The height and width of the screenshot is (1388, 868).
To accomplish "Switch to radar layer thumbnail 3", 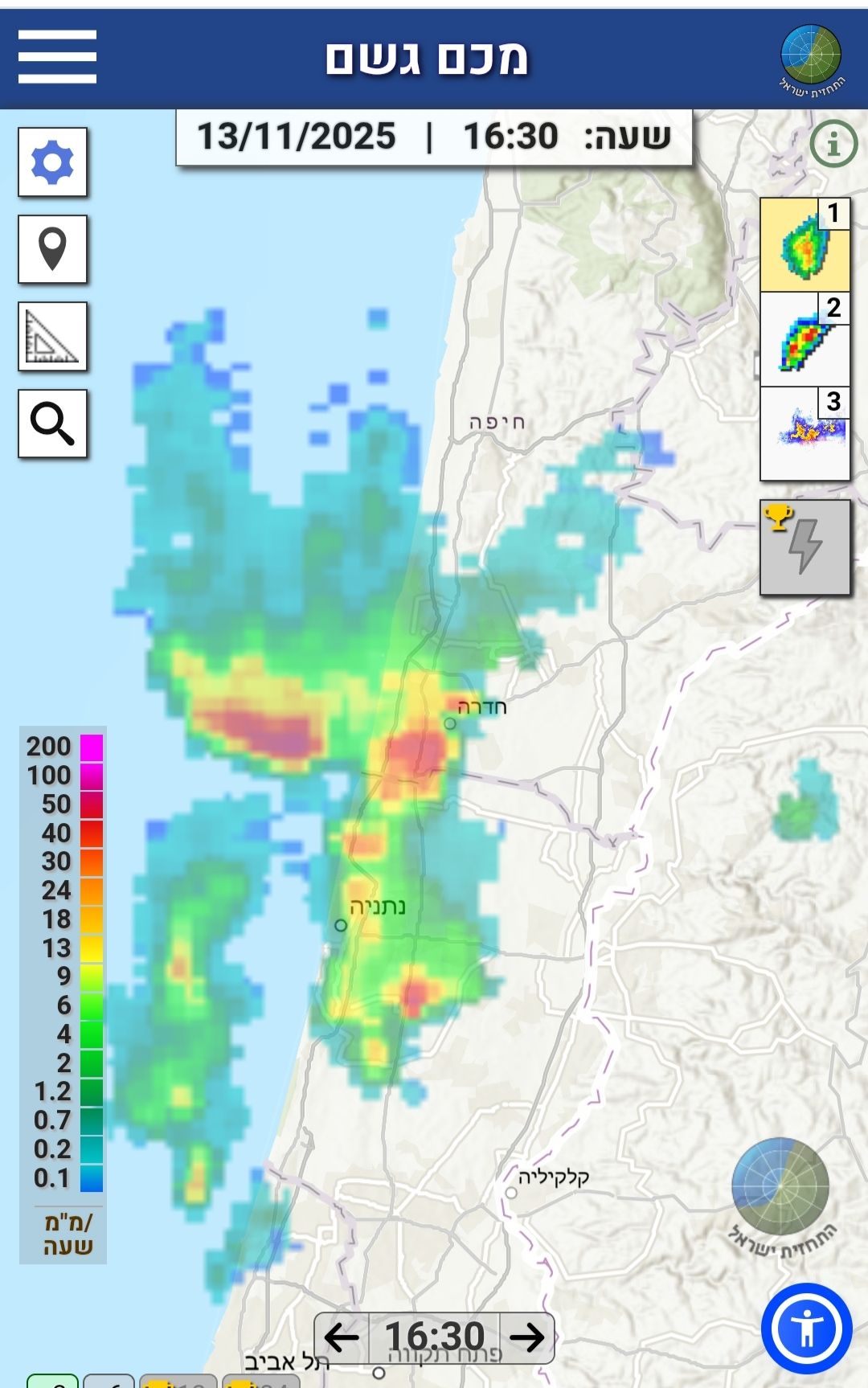I will click(805, 433).
